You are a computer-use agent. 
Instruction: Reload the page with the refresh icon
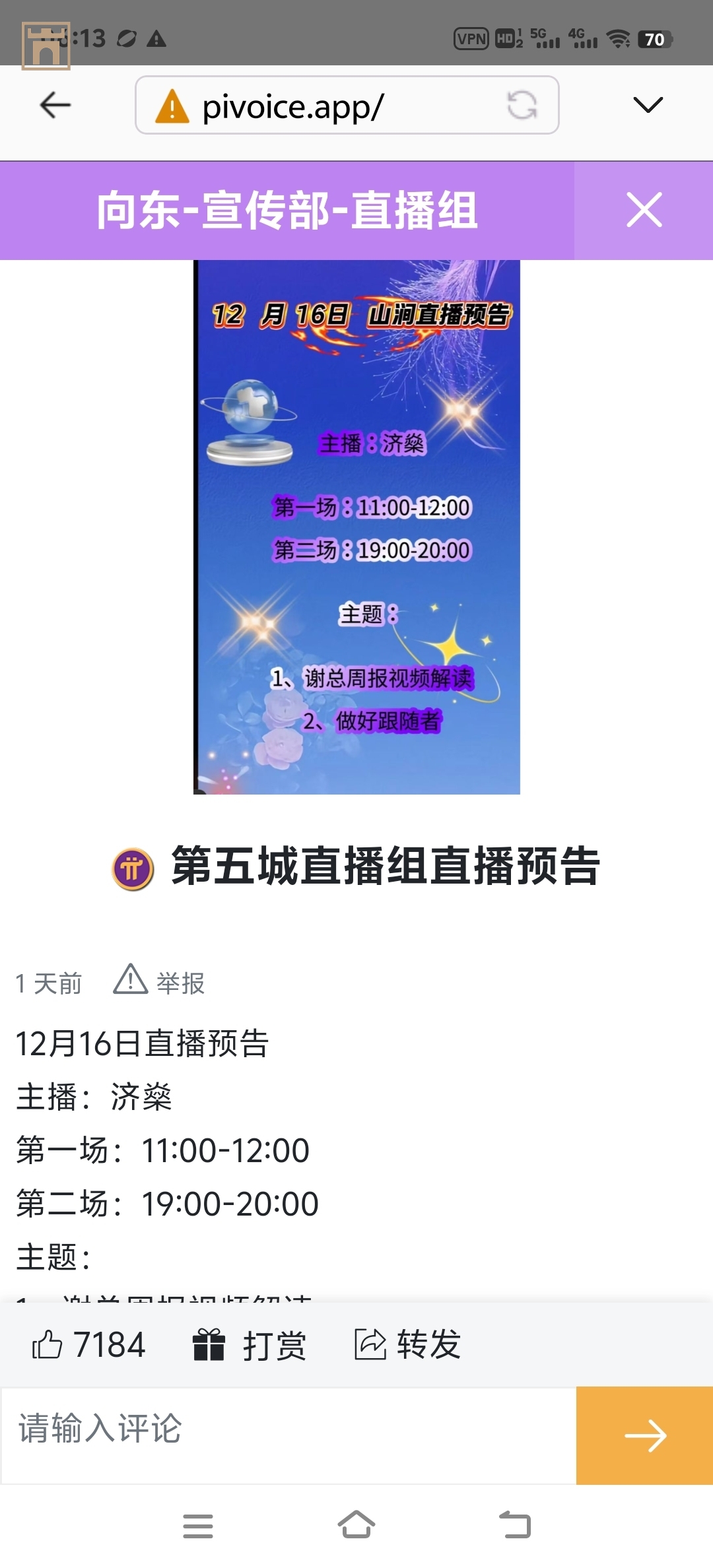pos(522,106)
